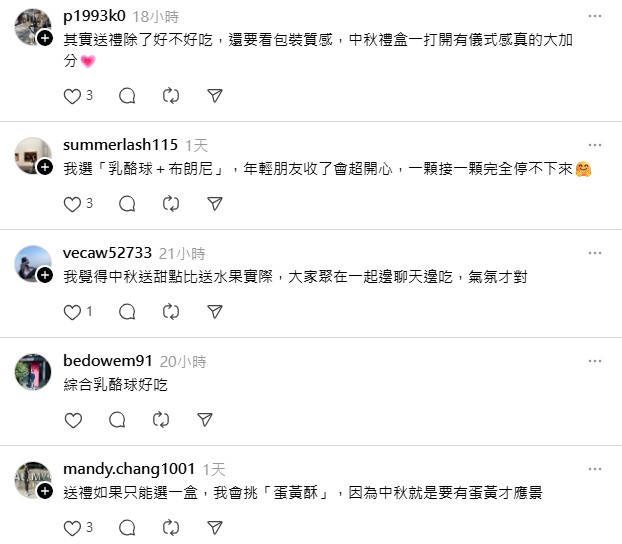Like vecaw52733's comment
Viewport: 622px width, 544px height.
(x=72, y=312)
